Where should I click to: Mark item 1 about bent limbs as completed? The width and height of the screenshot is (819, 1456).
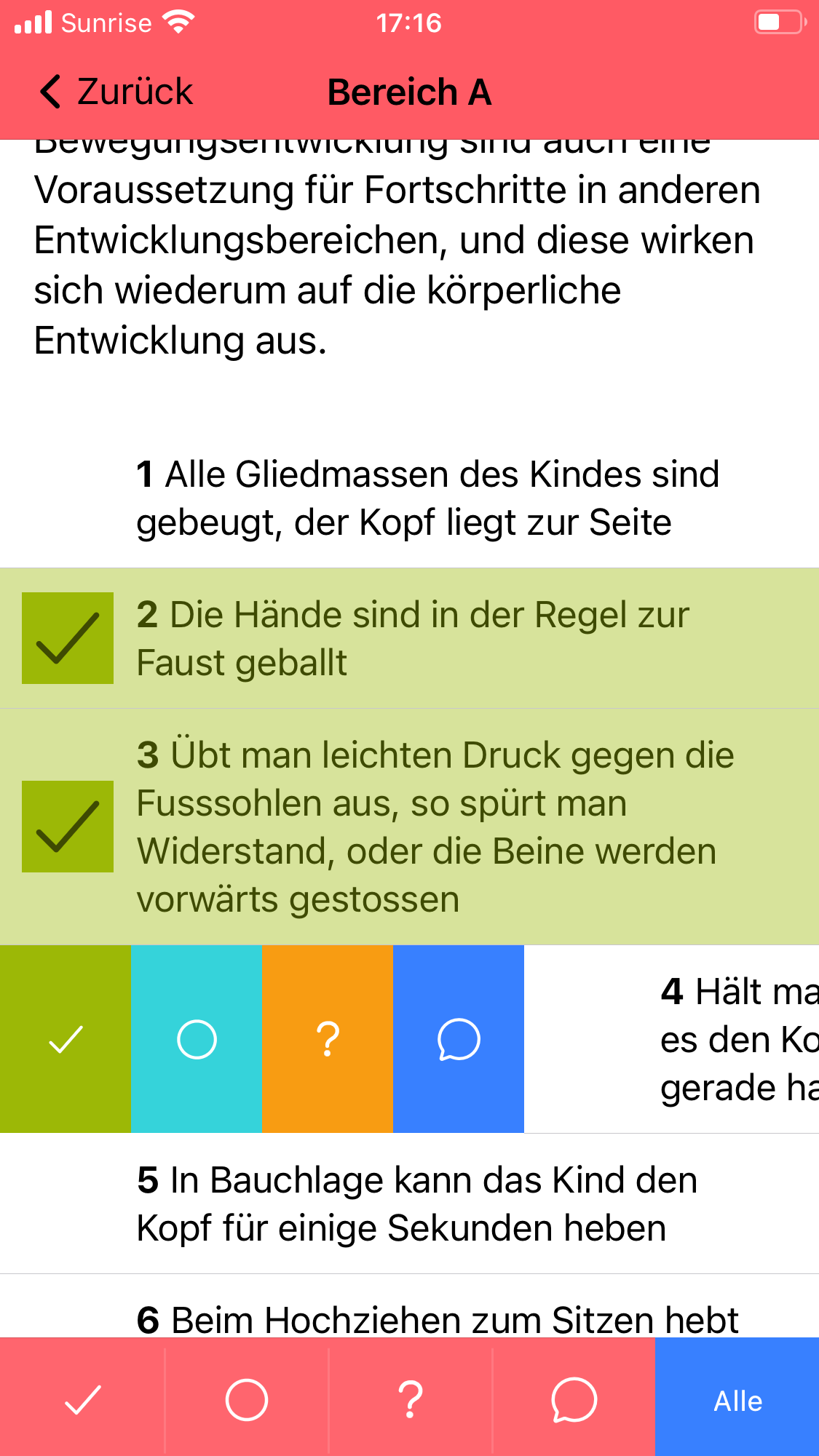[x=408, y=498]
